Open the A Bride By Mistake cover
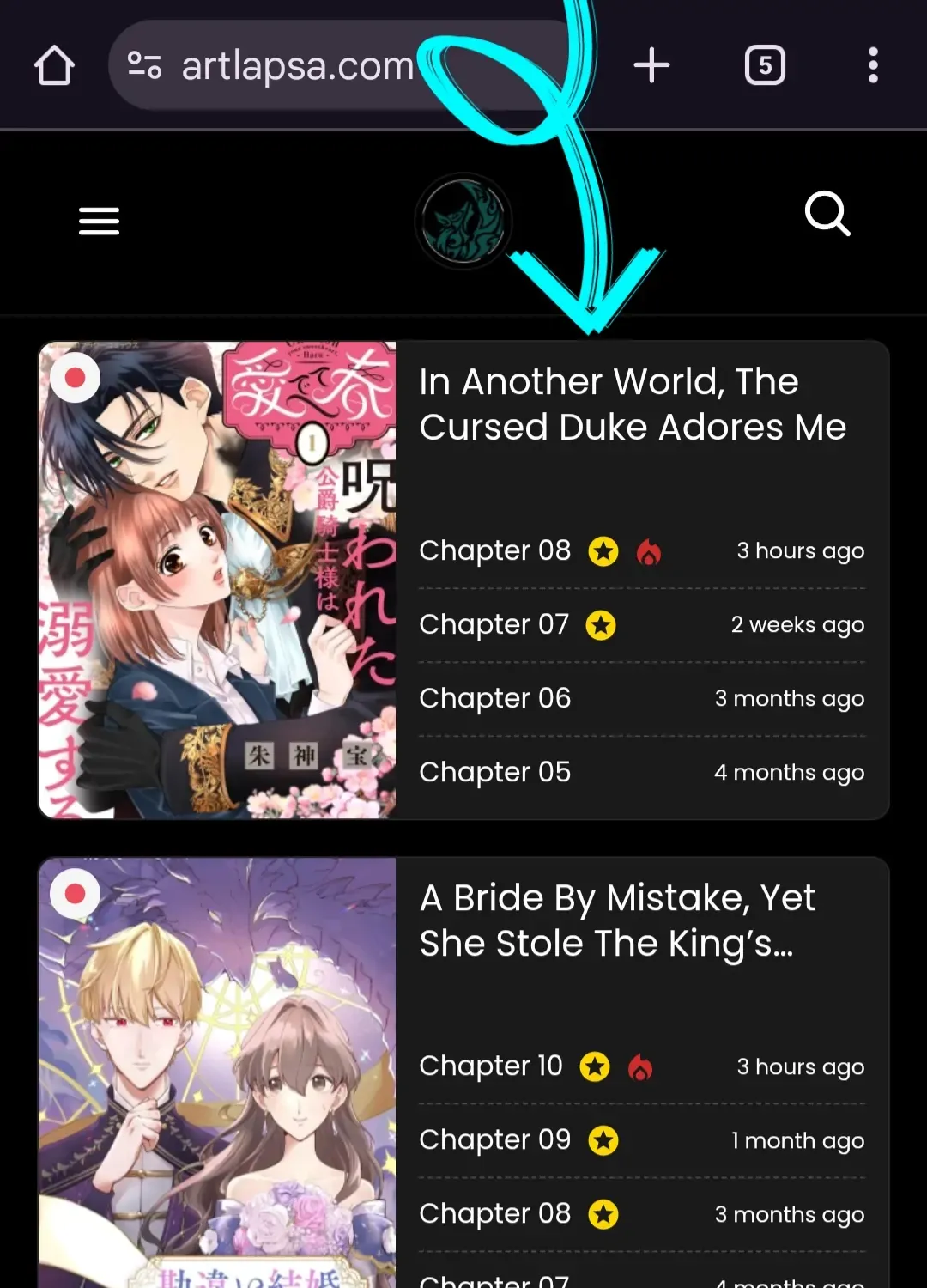The image size is (927, 1288). [x=217, y=1073]
